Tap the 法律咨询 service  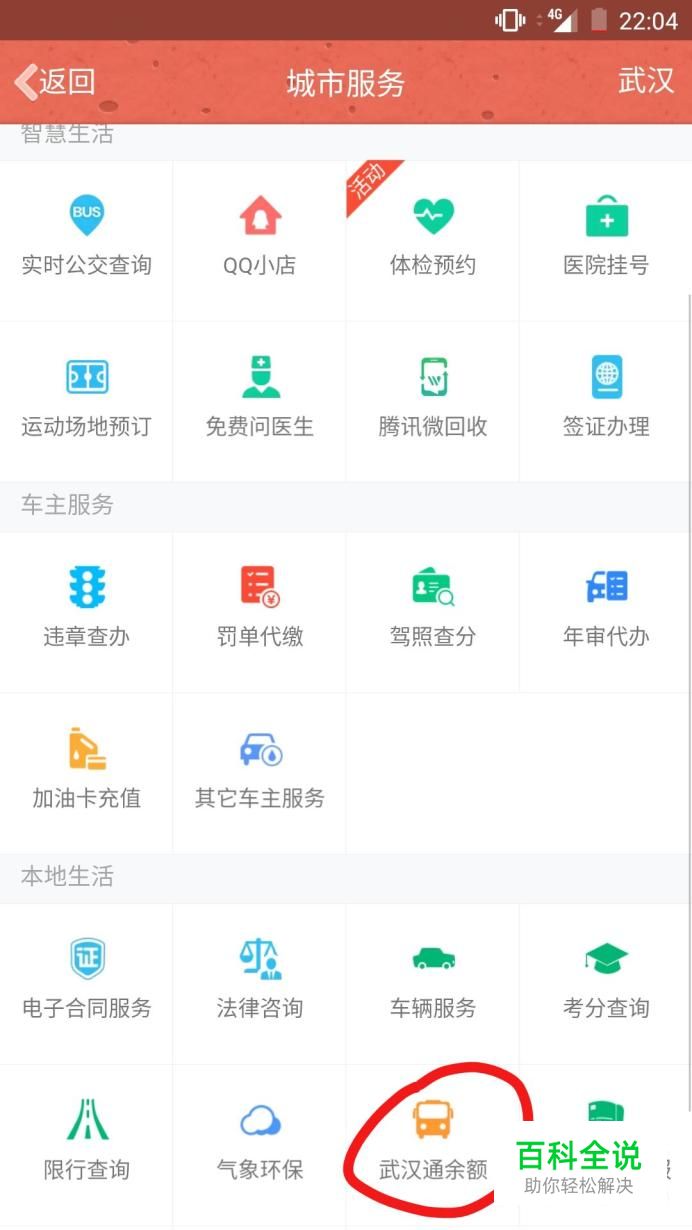click(x=260, y=982)
